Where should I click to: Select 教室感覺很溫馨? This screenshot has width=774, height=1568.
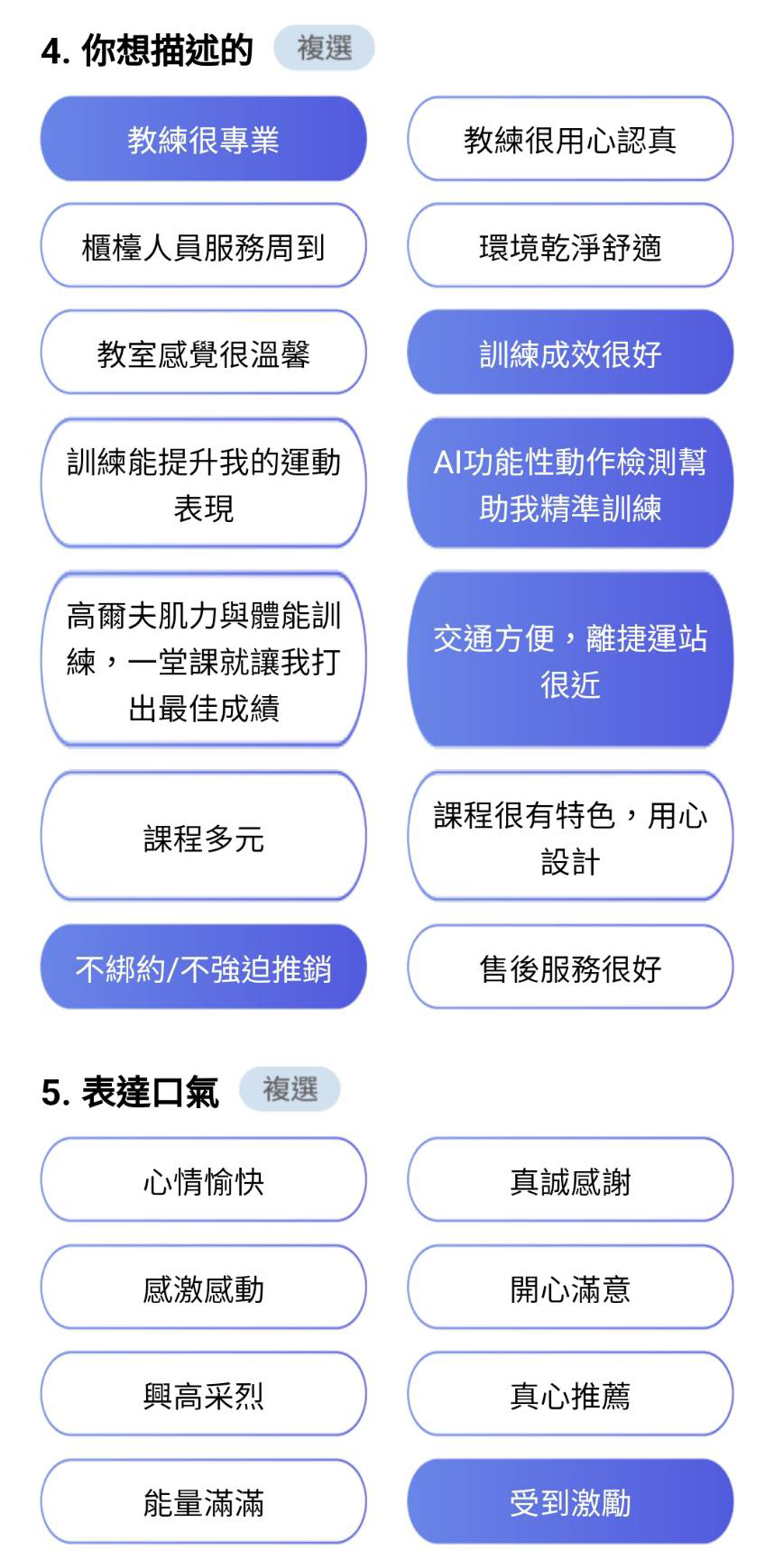point(203,353)
